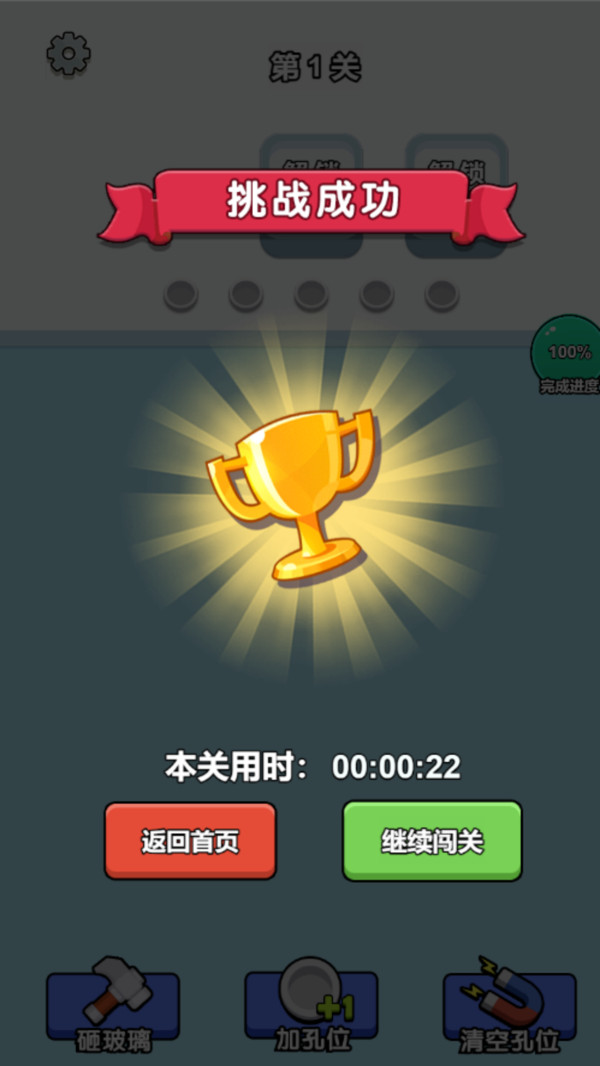
Task: Activate the 清空孔位 magnet tool
Action: click(x=510, y=1005)
